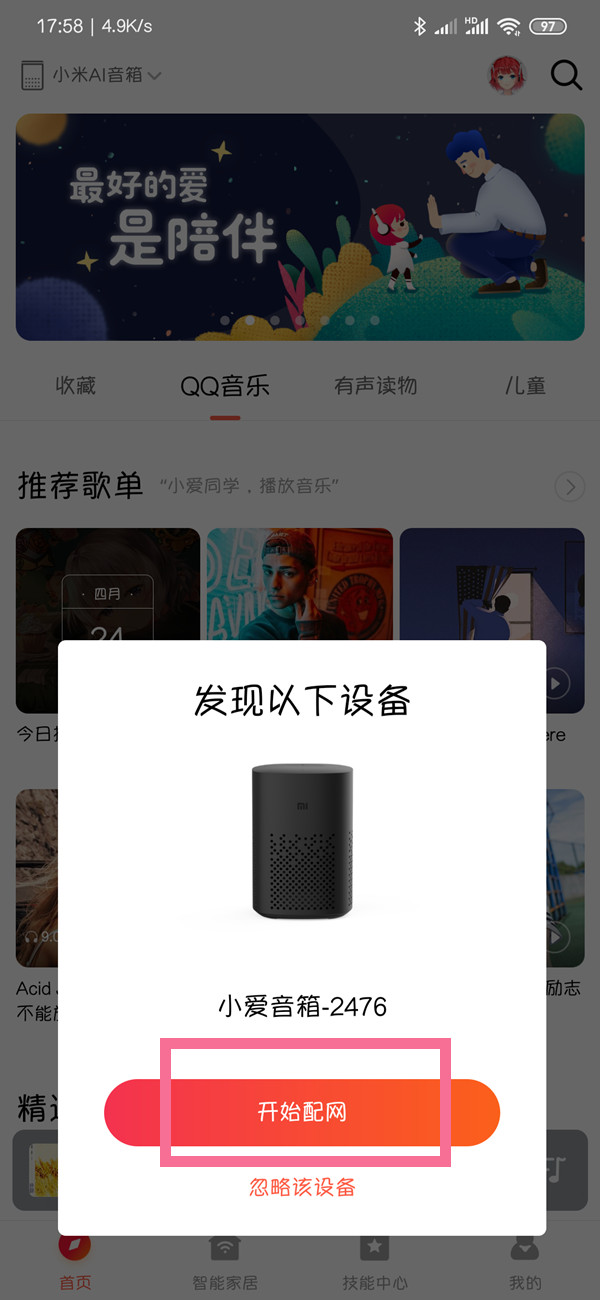Image resolution: width=600 pixels, height=1300 pixels.
Task: Expand 推荐歌单 with the arrow icon
Action: pyautogui.click(x=570, y=487)
